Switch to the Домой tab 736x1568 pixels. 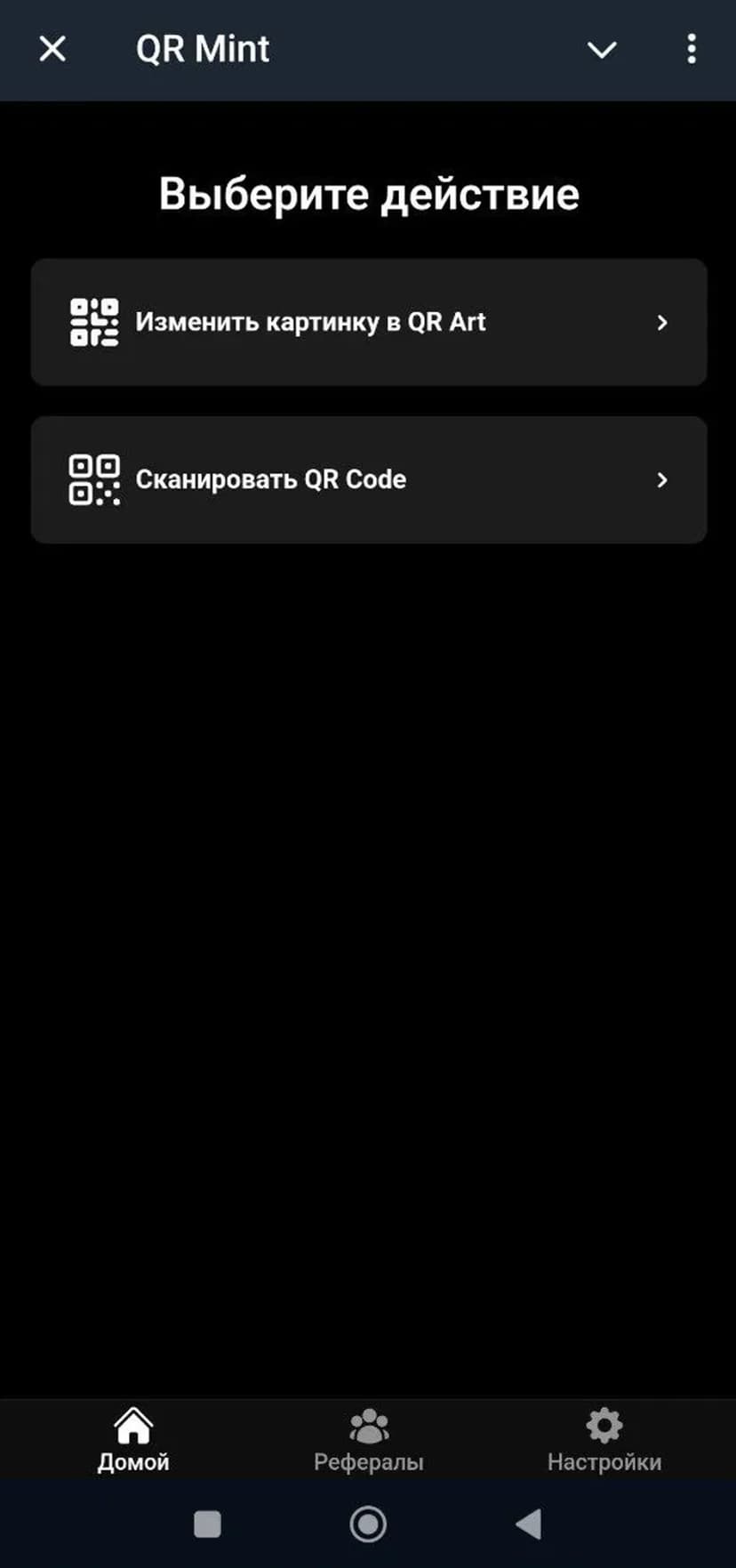point(133,1439)
